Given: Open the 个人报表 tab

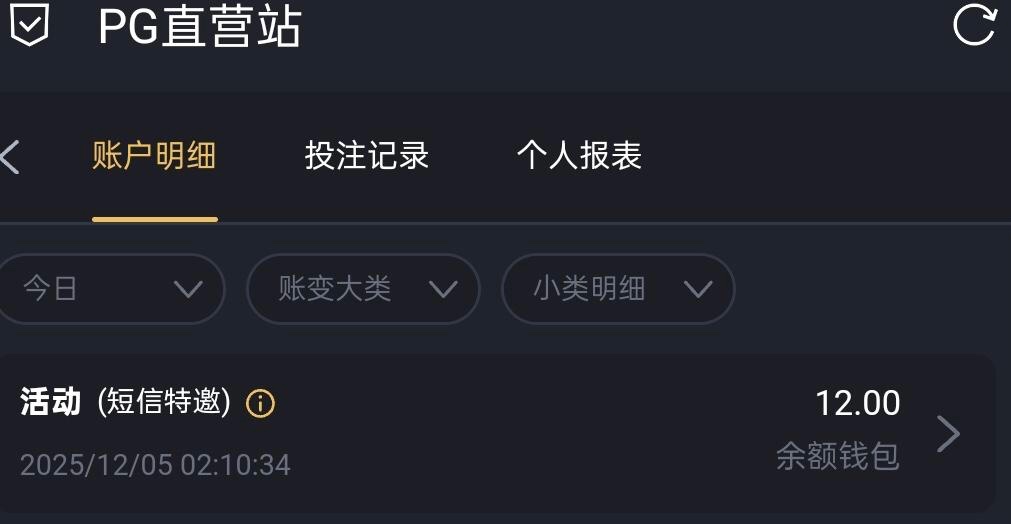Looking at the screenshot, I should coord(579,157).
